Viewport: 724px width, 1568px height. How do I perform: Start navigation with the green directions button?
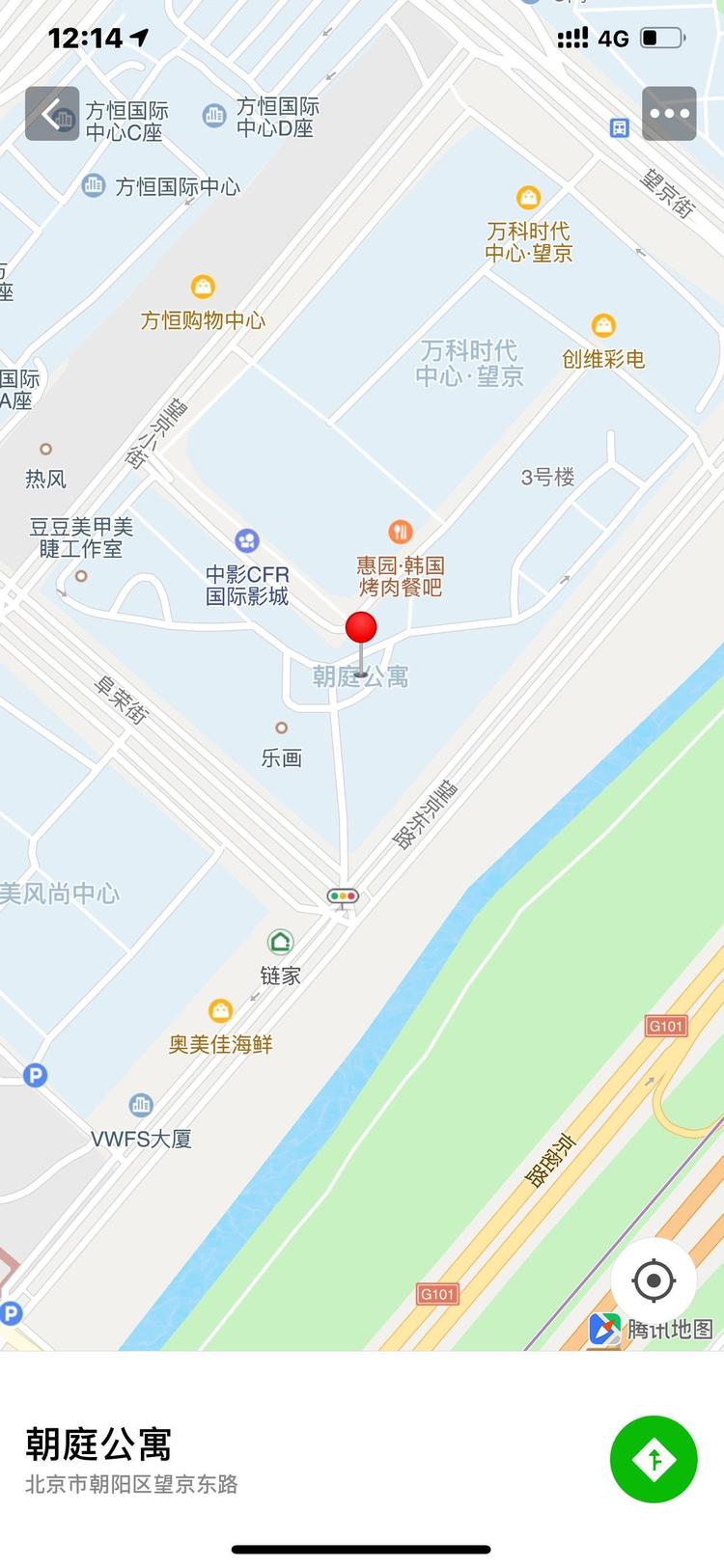click(654, 1459)
